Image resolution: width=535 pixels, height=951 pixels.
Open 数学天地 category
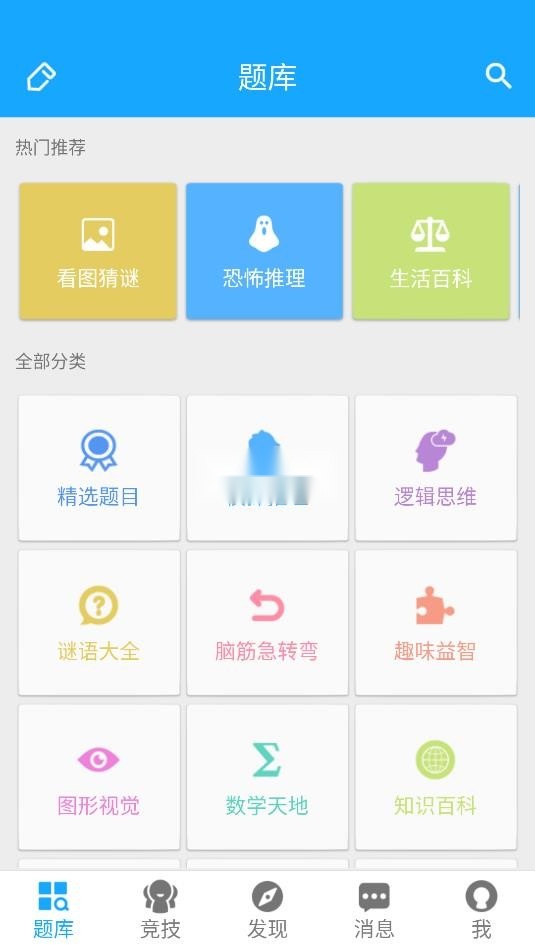coord(268,778)
